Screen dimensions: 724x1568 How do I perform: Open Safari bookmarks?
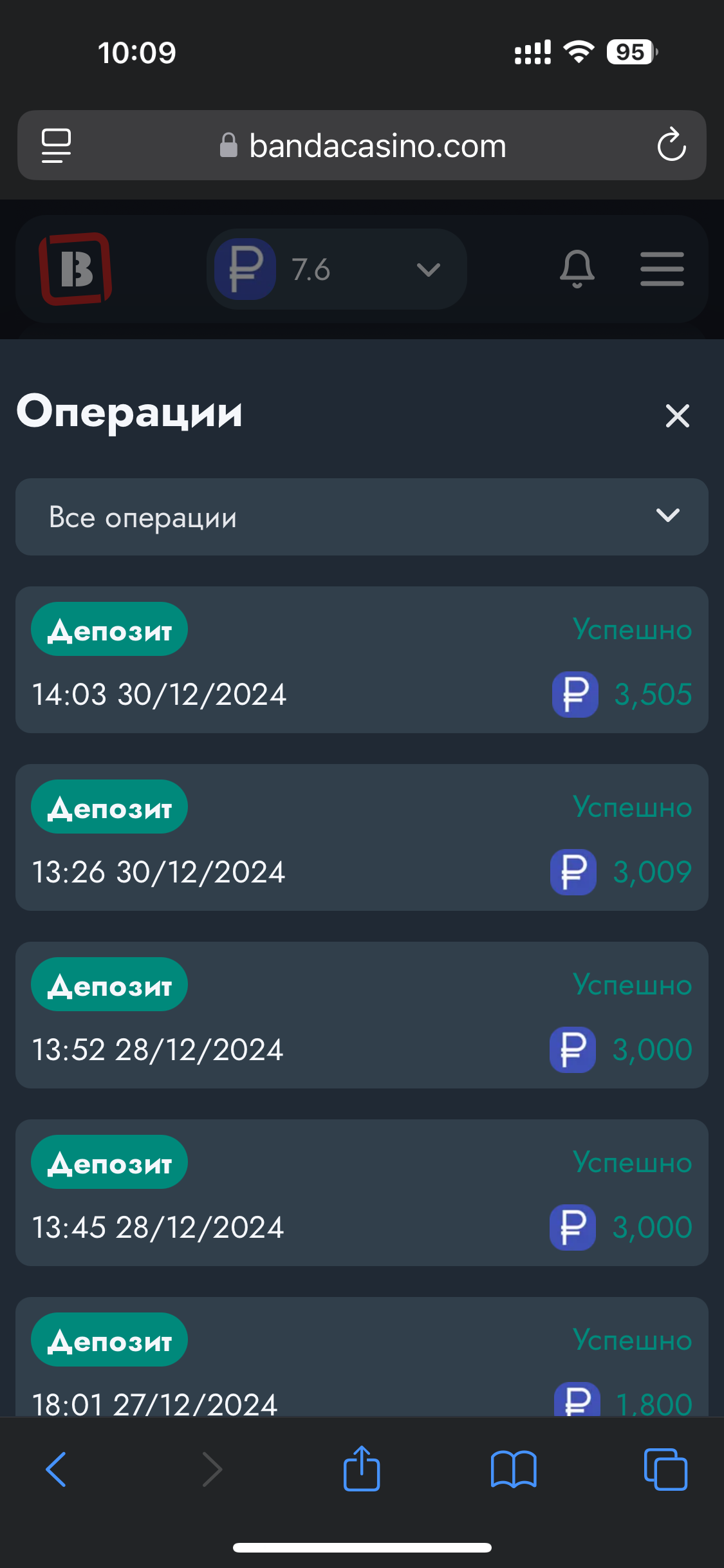pos(514,1469)
